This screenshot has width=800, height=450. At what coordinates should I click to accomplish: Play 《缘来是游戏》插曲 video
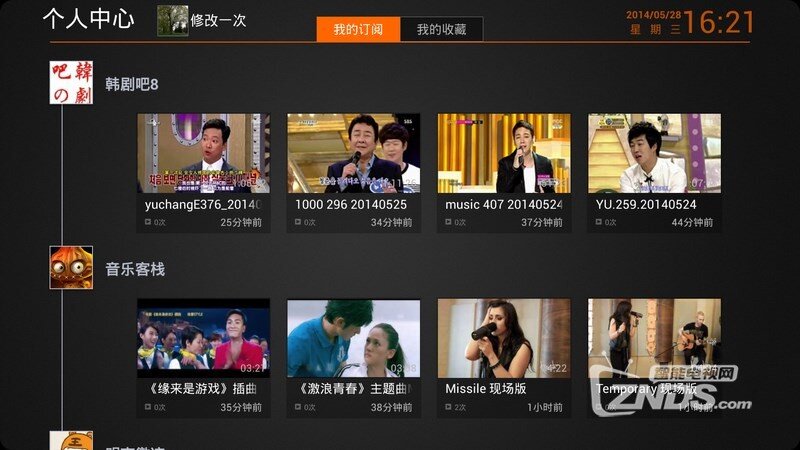pos(203,338)
